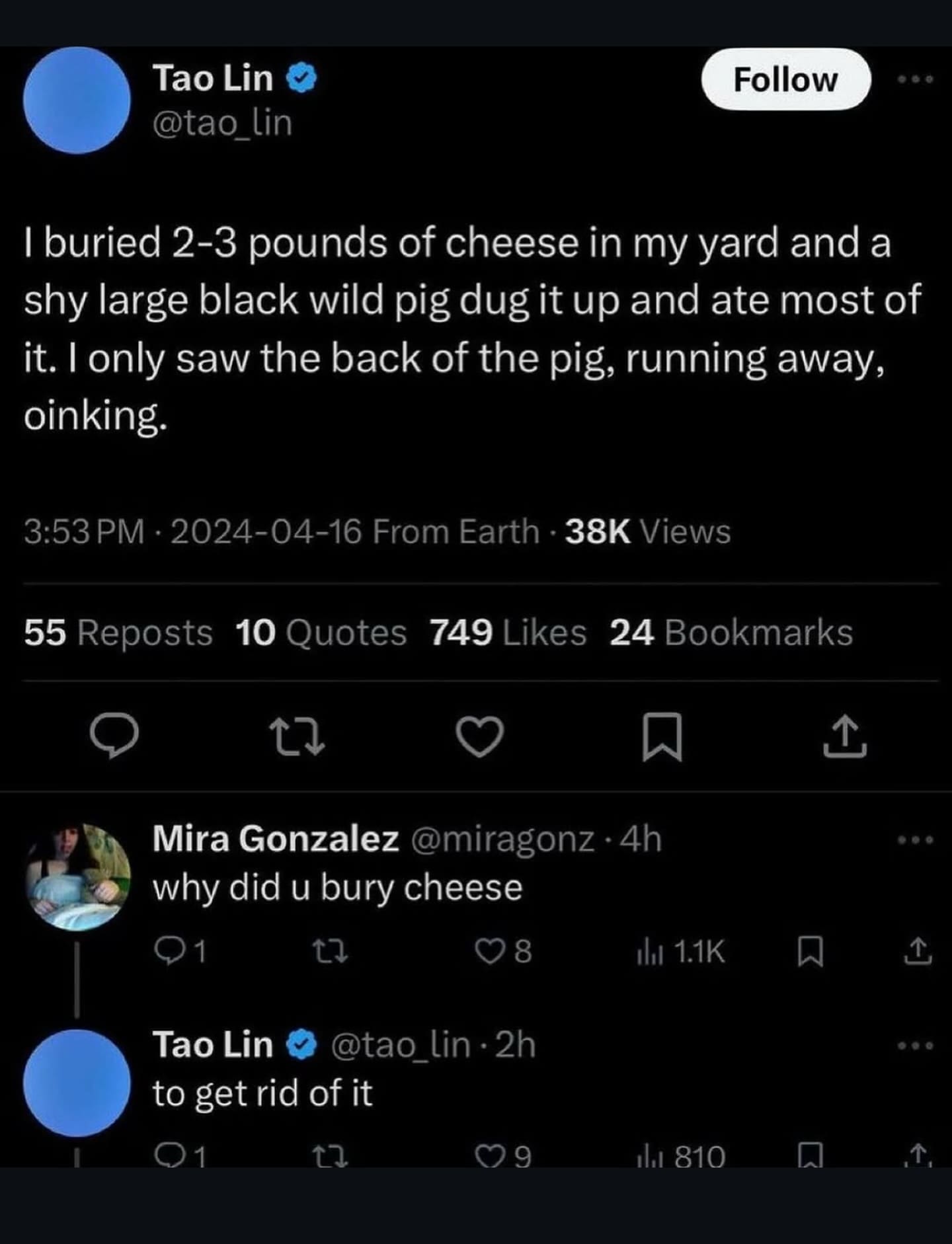Repost the buried cheese post

click(297, 738)
